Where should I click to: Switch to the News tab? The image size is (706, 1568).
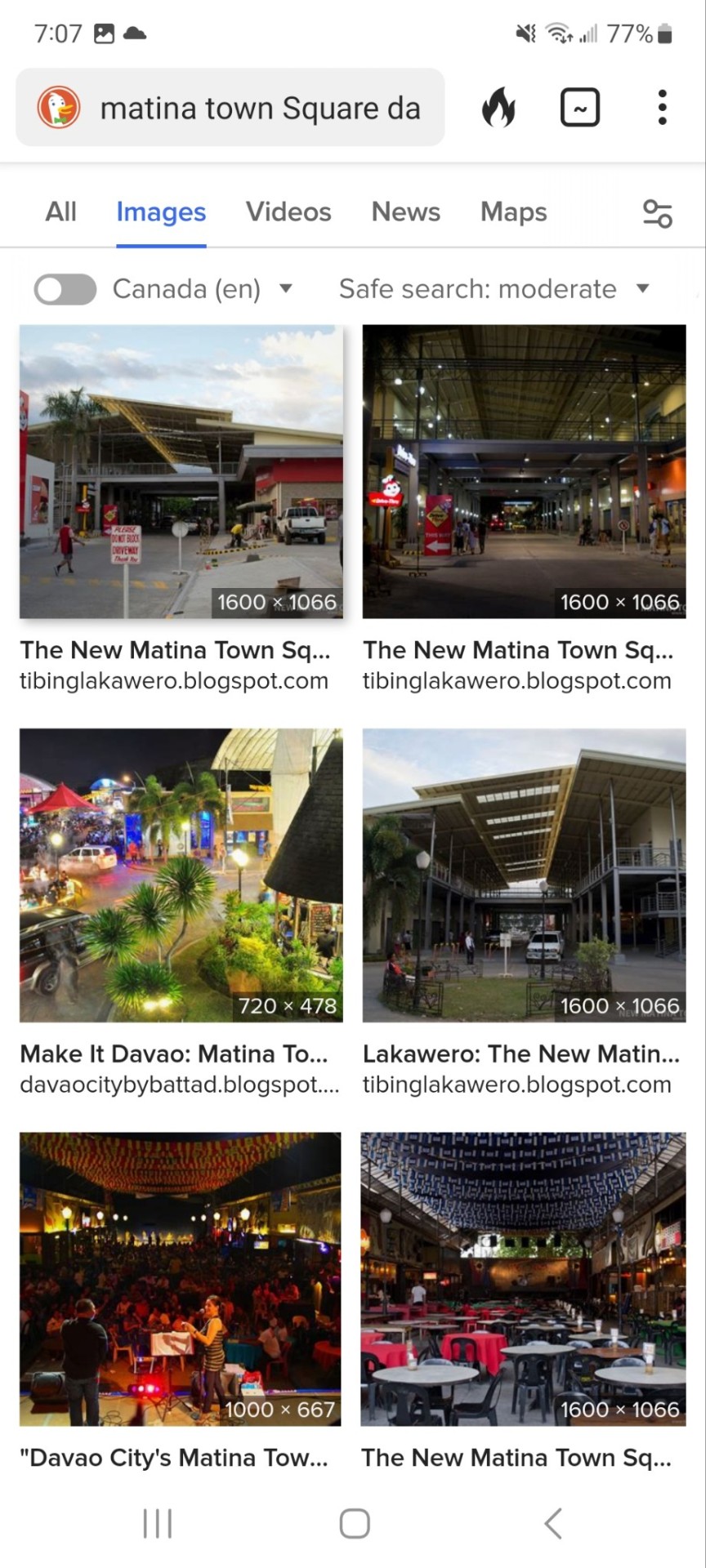[x=405, y=212]
